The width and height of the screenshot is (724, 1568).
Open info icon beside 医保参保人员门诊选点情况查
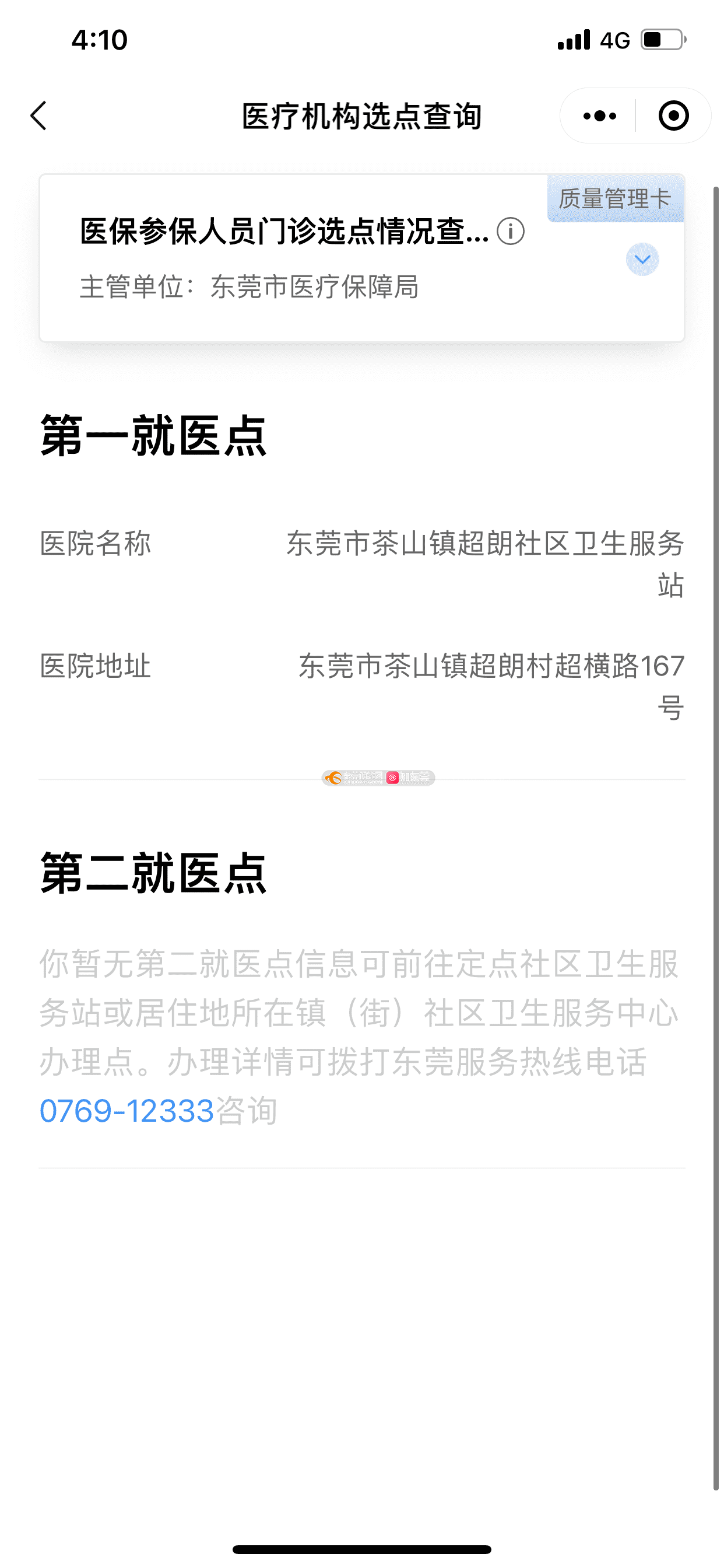point(511,232)
